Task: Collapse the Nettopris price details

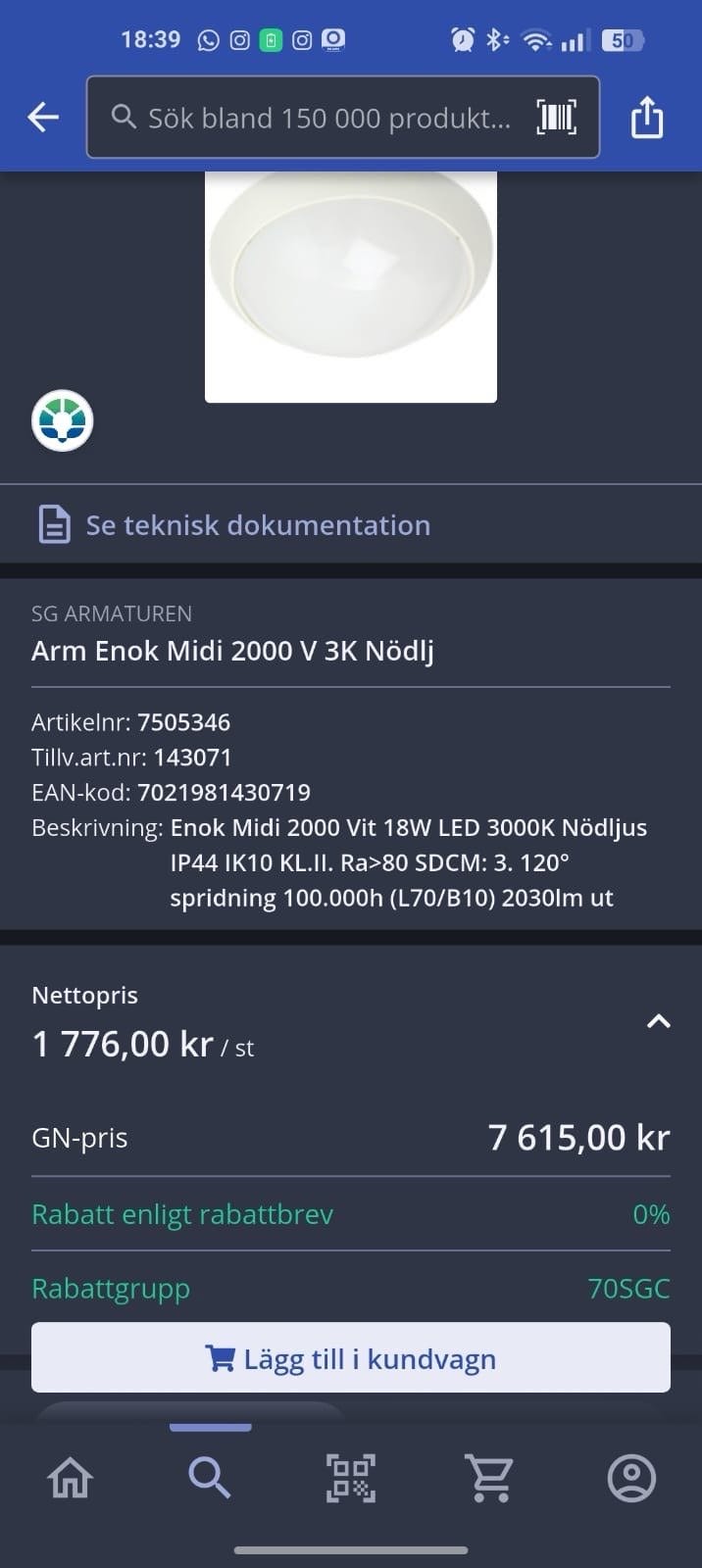Action: 659,1022
